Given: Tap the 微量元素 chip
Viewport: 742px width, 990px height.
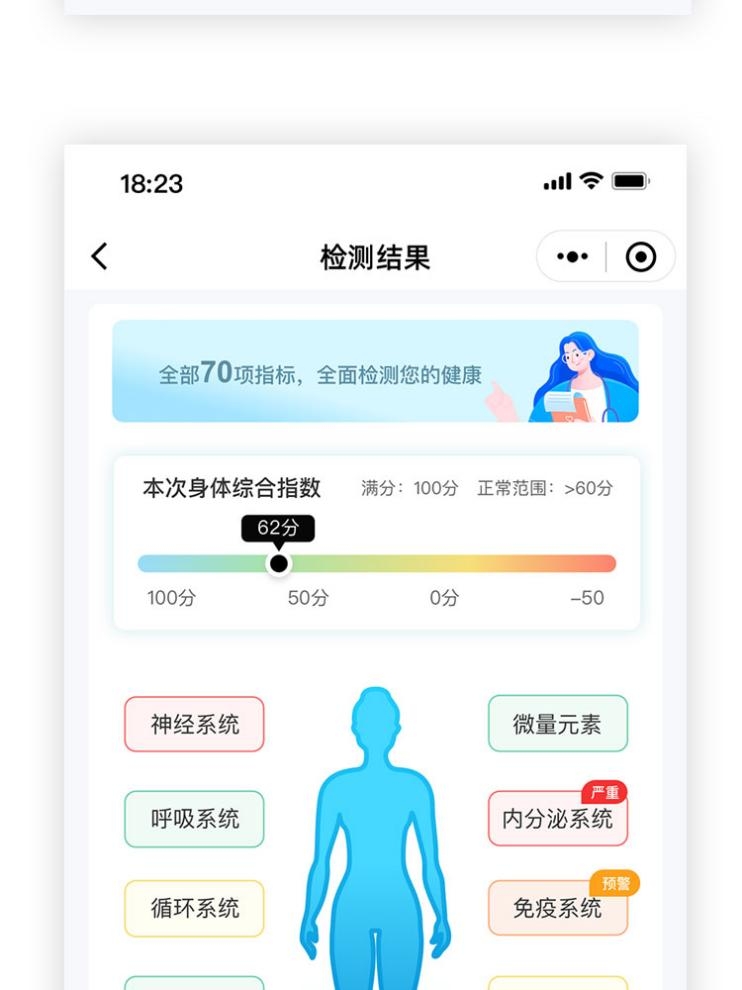Looking at the screenshot, I should pyautogui.click(x=557, y=724).
